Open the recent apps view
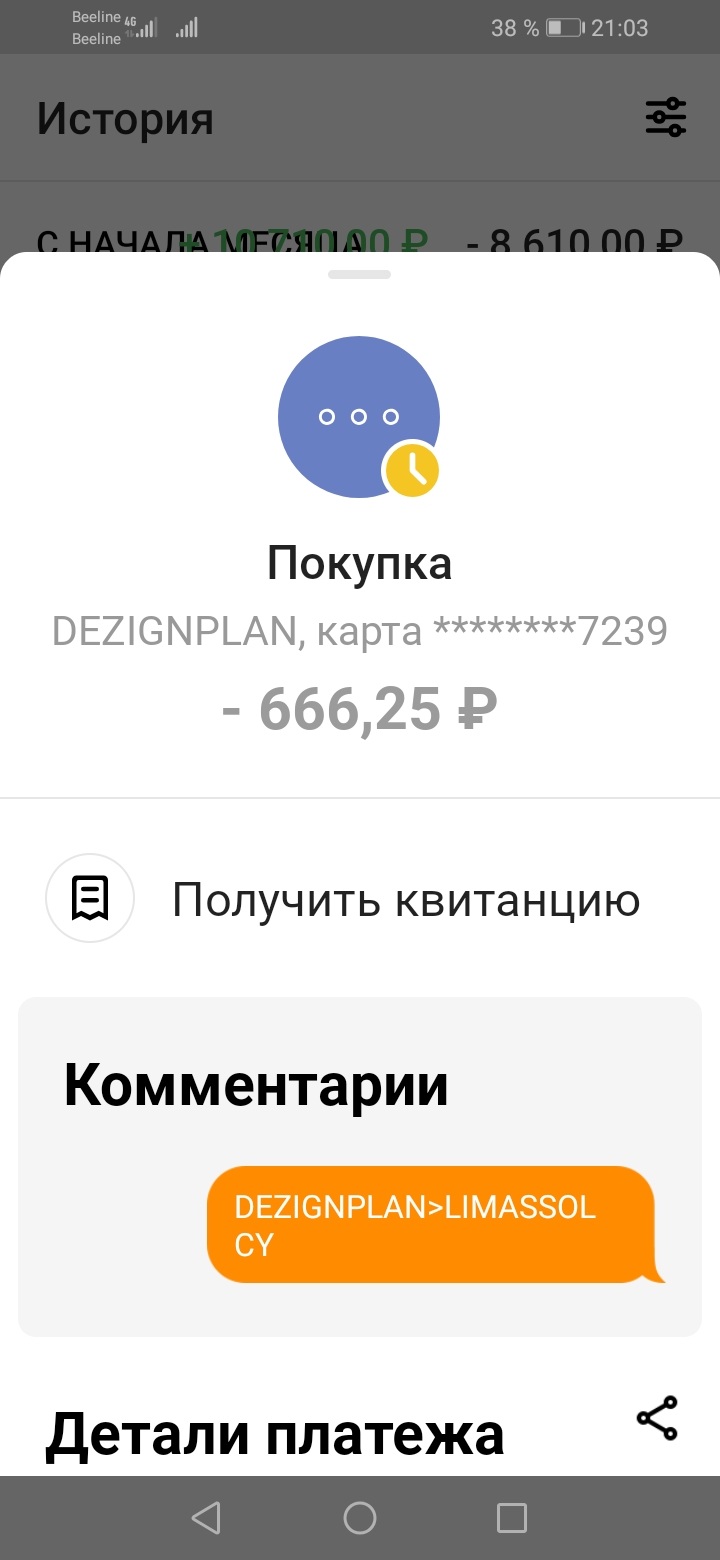Viewport: 720px width, 1560px height. click(512, 1518)
